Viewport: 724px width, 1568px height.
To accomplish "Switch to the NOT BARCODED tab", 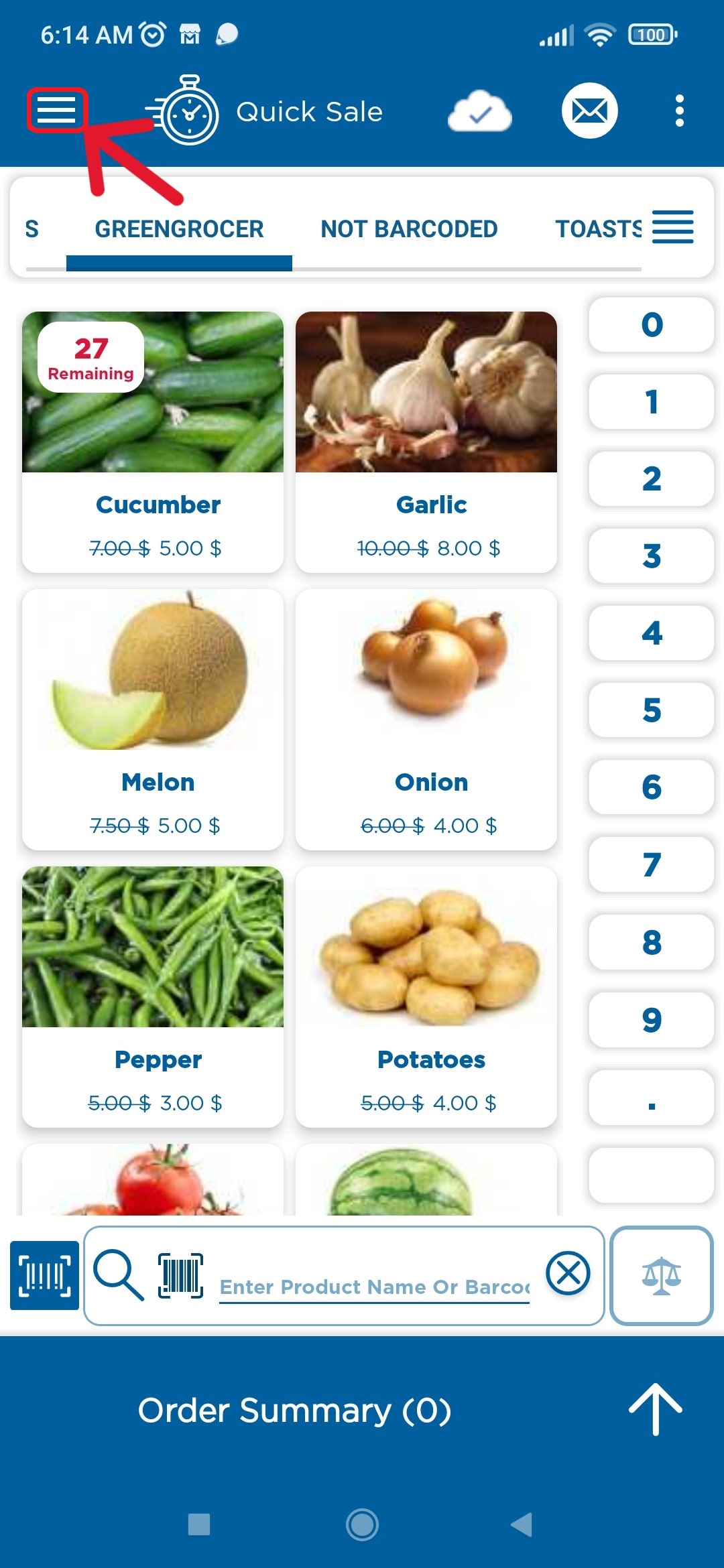I will point(408,228).
